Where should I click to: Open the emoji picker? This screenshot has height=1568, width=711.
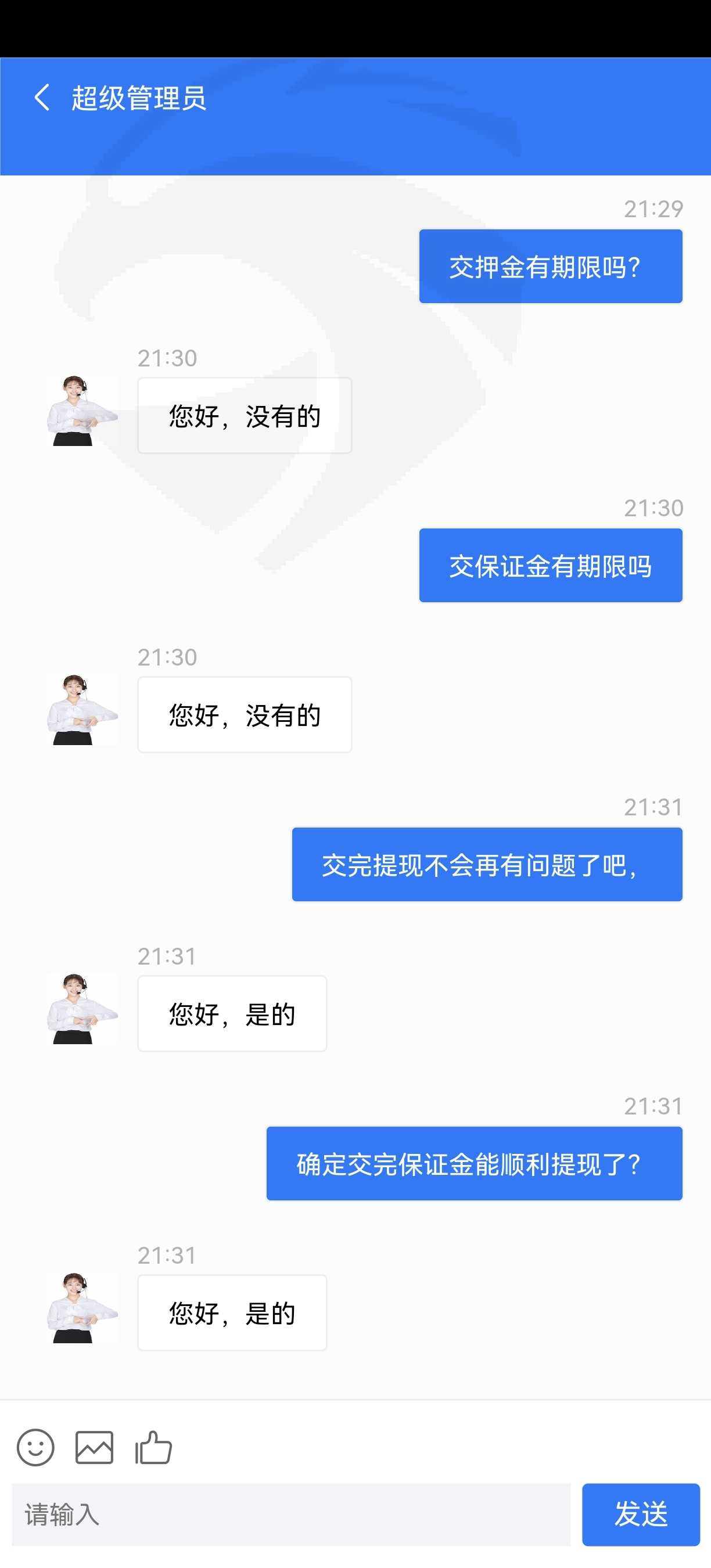35,1447
